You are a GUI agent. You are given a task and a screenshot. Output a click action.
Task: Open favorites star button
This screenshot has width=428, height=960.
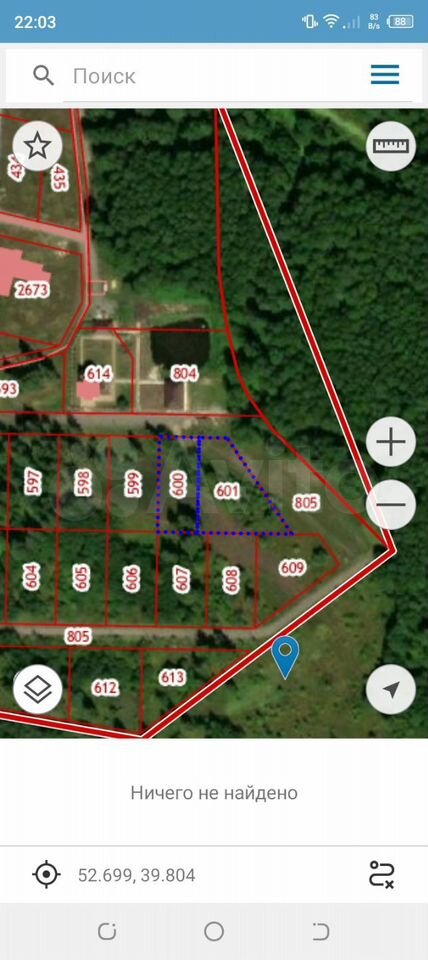tap(37, 146)
